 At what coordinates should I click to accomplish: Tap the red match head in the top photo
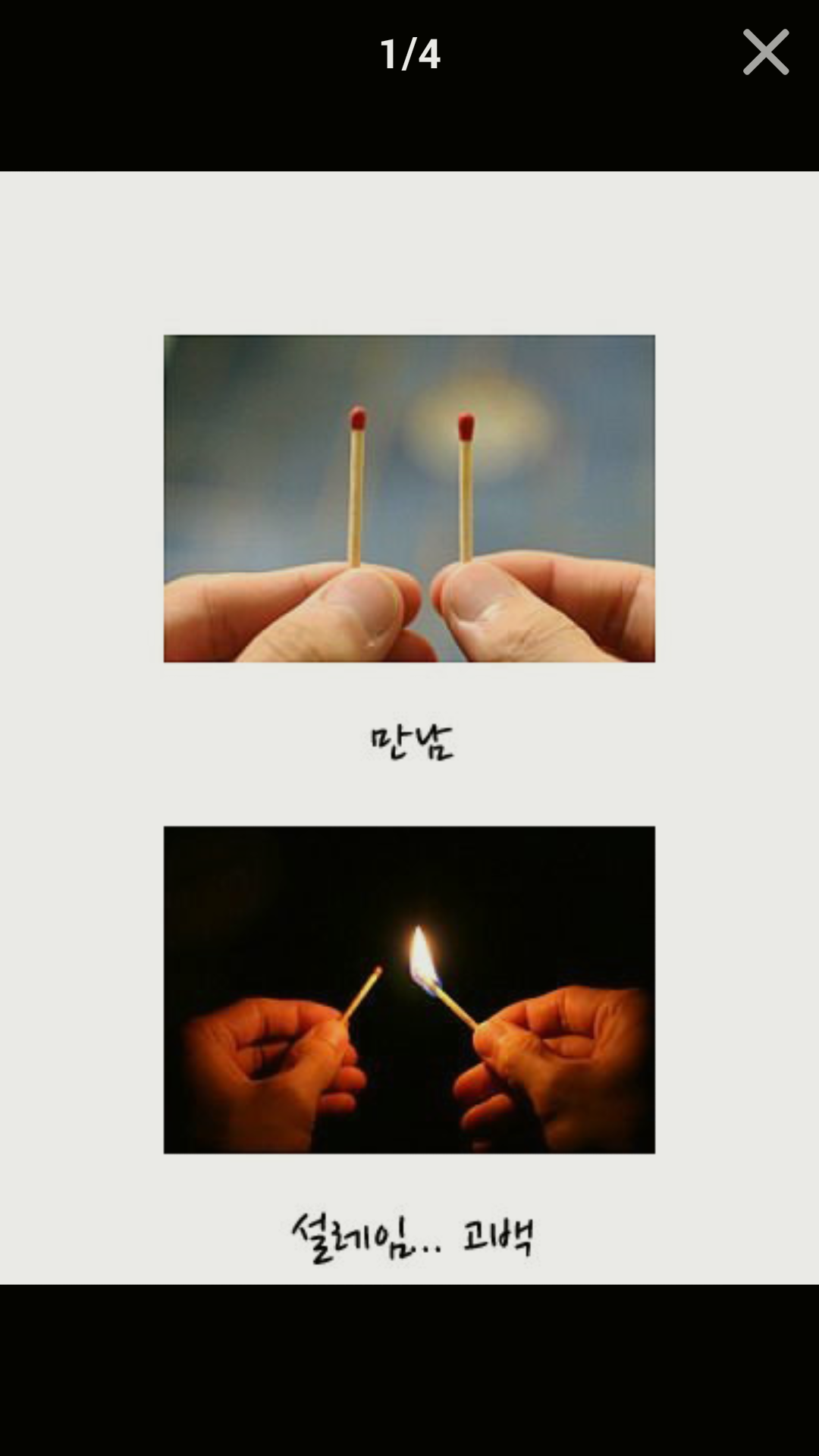coord(356,421)
